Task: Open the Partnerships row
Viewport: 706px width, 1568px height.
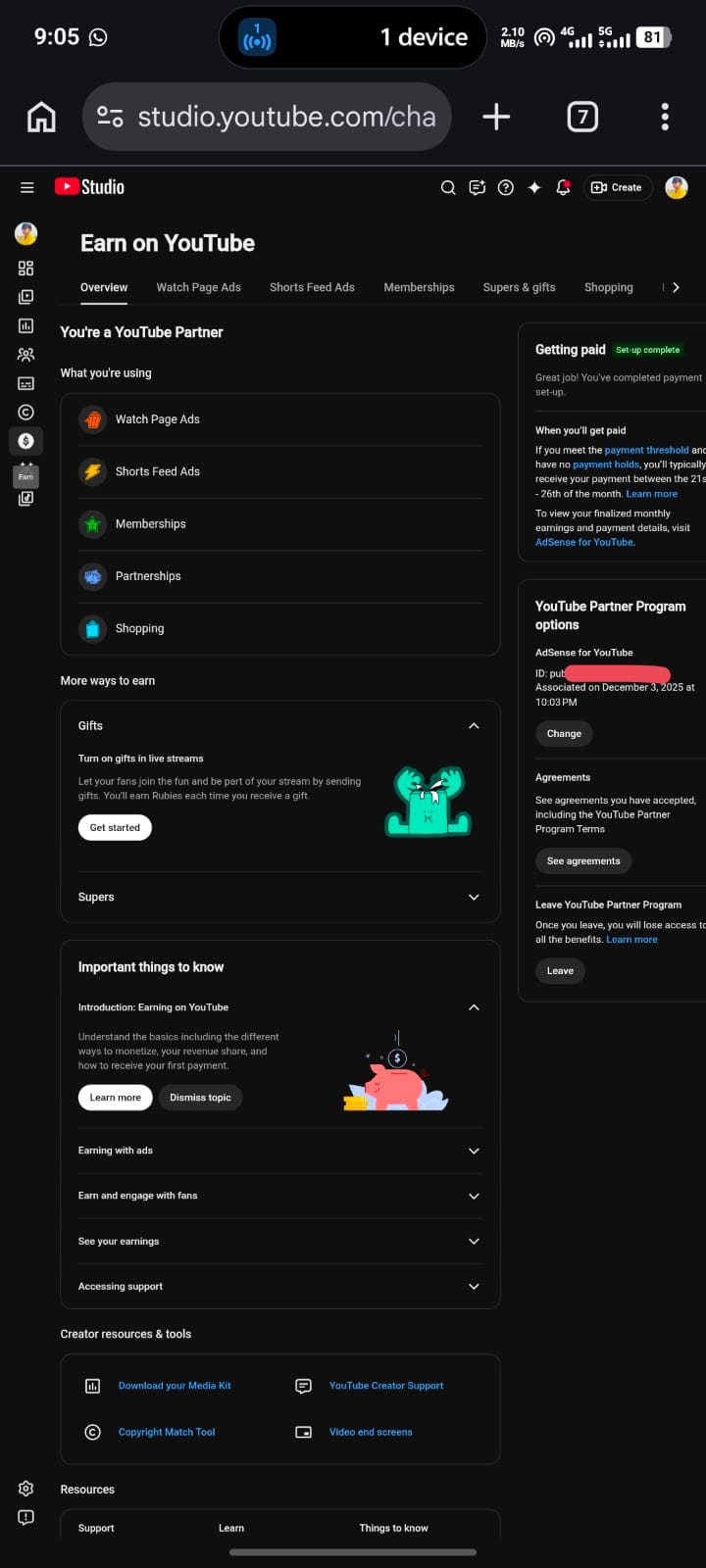Action: click(x=280, y=576)
